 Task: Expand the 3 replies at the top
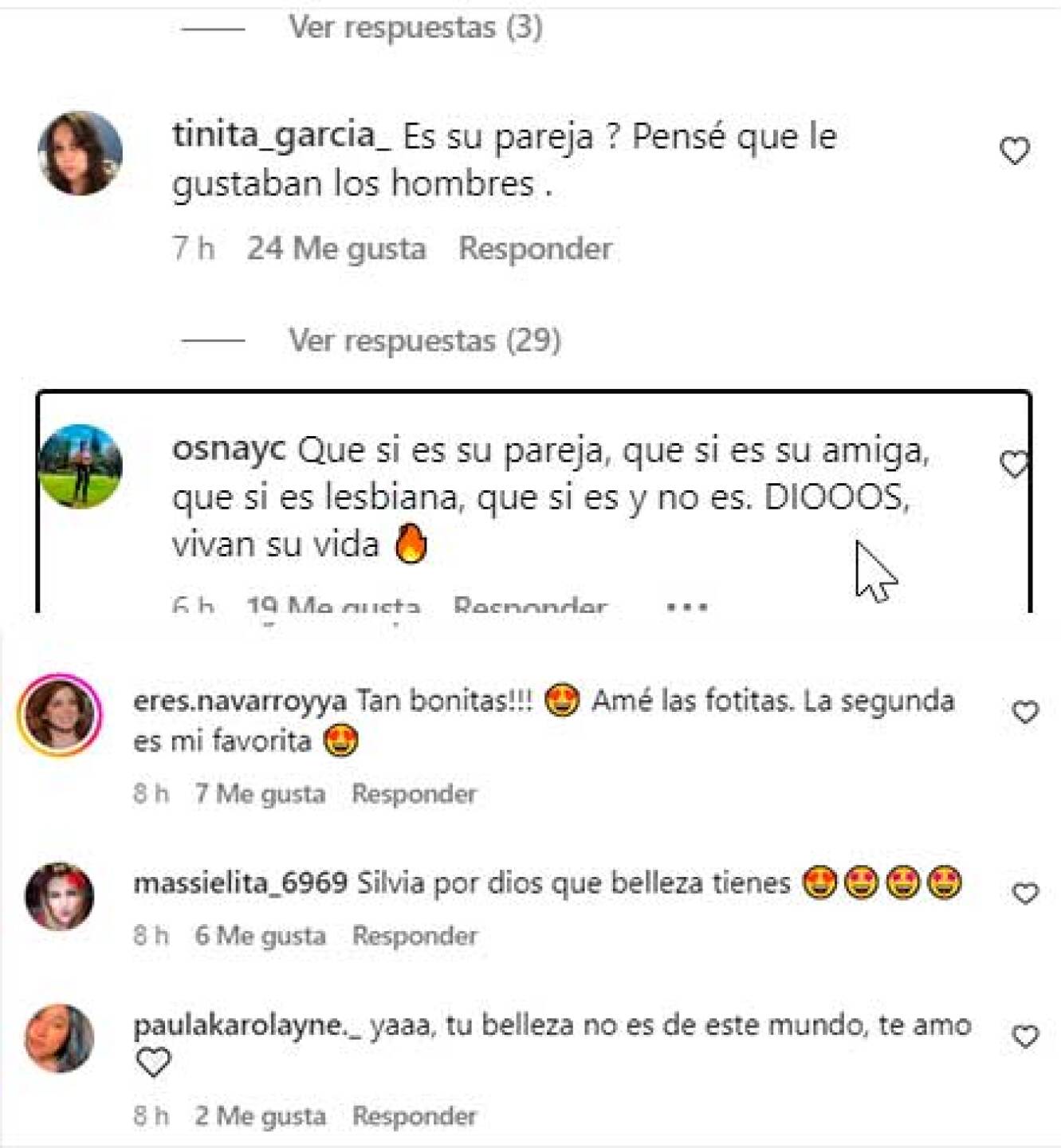[x=415, y=28]
